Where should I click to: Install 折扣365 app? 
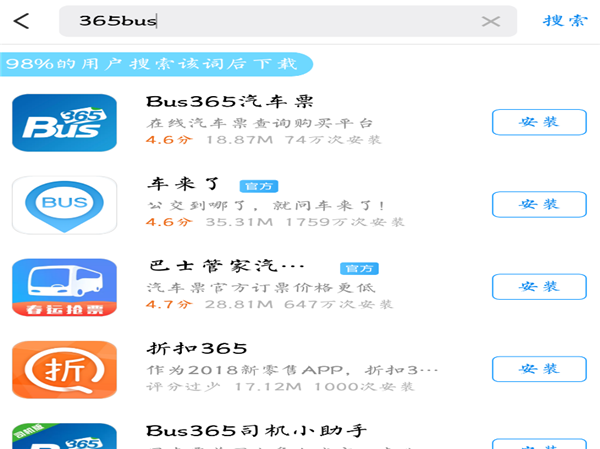coord(539,369)
